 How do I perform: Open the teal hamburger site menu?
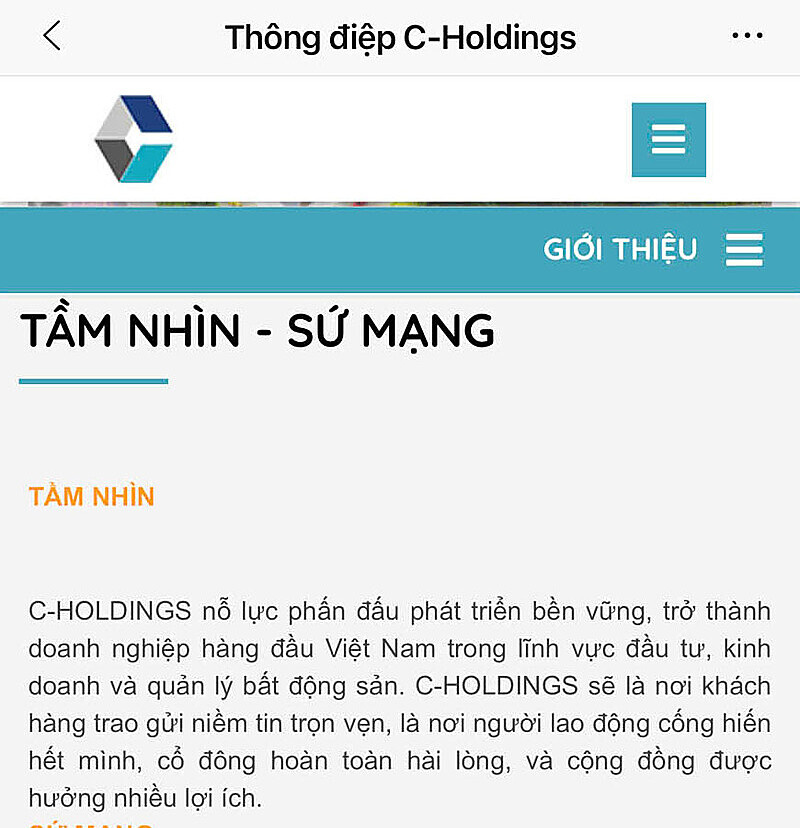click(668, 140)
